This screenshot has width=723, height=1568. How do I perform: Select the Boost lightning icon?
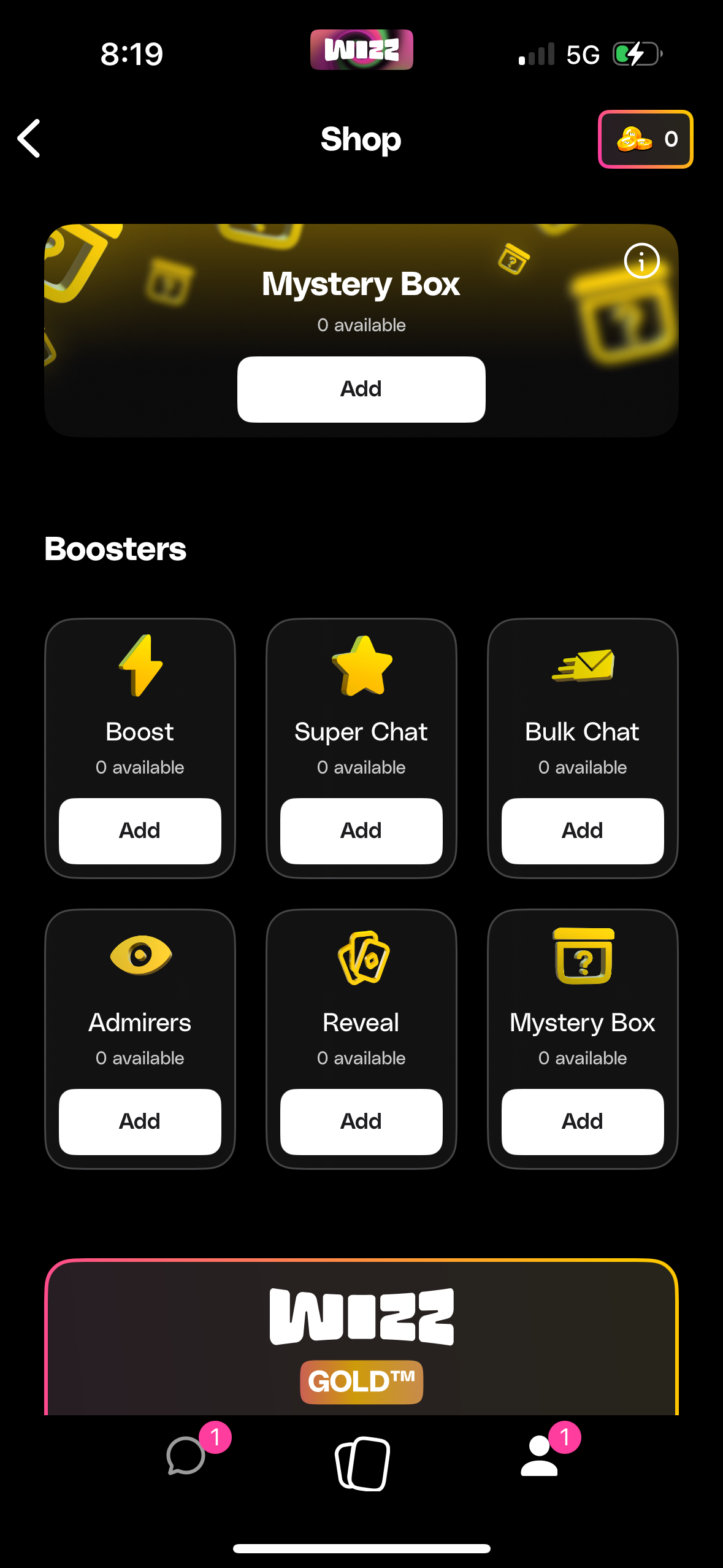click(139, 669)
